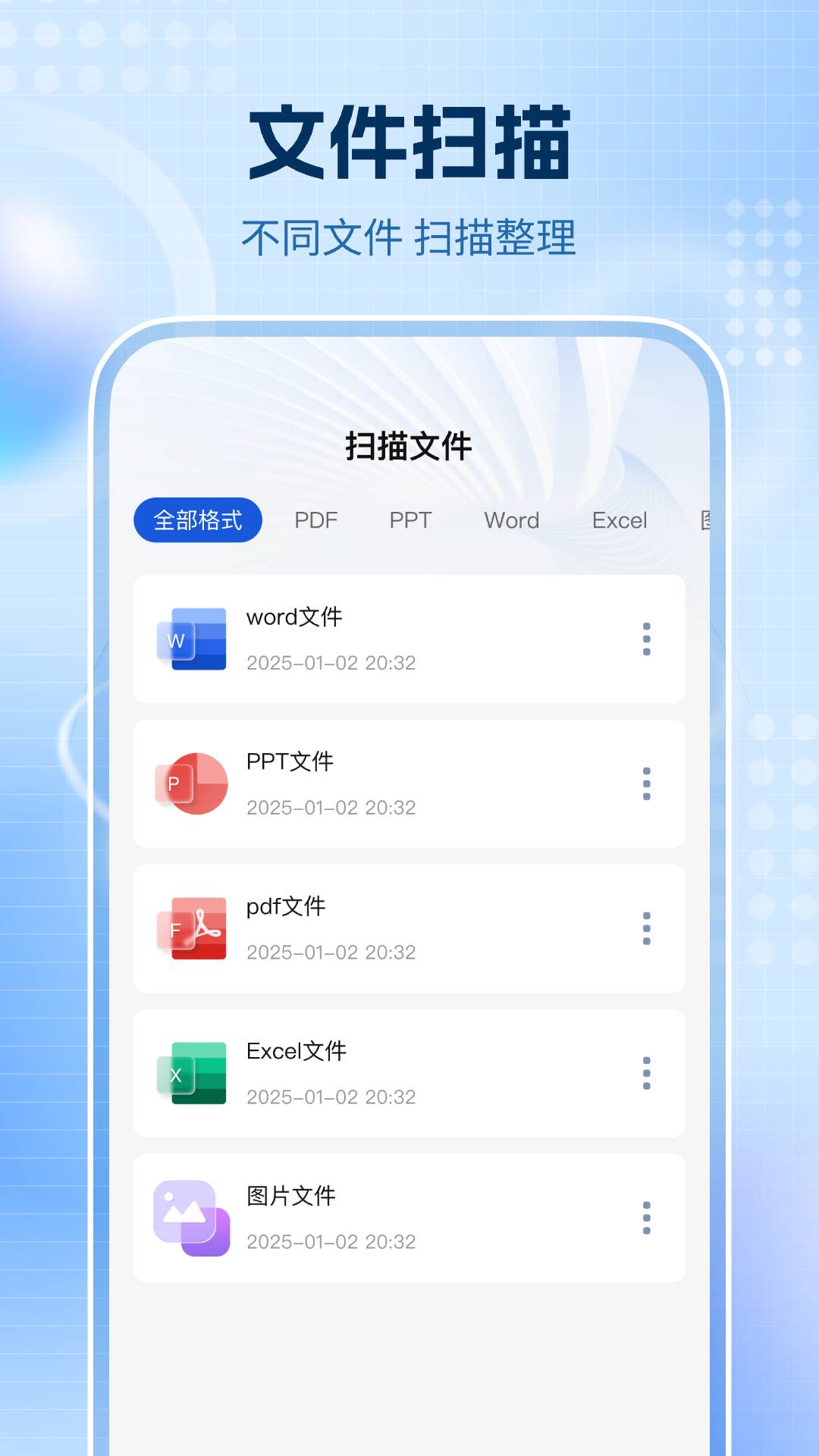
Task: Open the three-dot menu for word文件
Action: [x=646, y=639]
